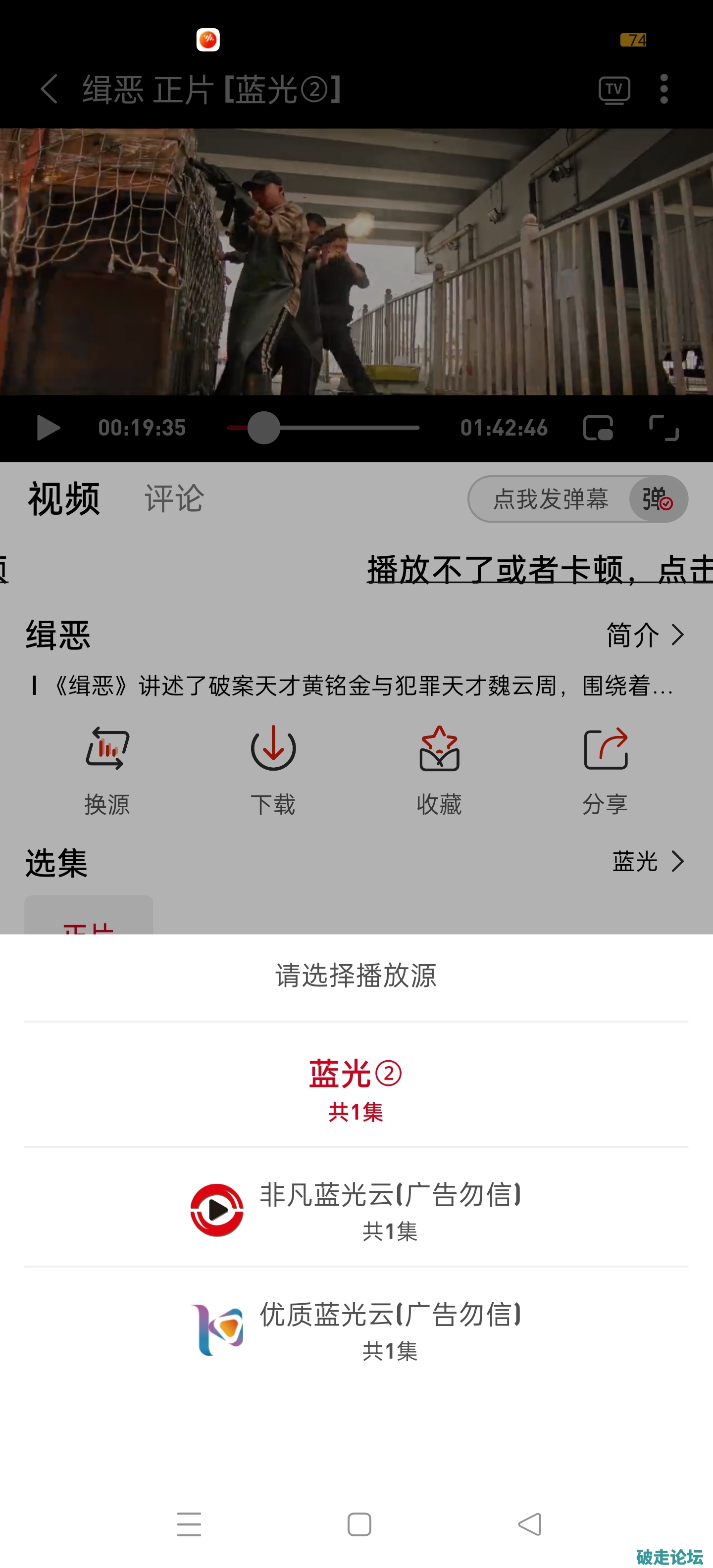
Task: Open the 简介 details
Action: [645, 635]
